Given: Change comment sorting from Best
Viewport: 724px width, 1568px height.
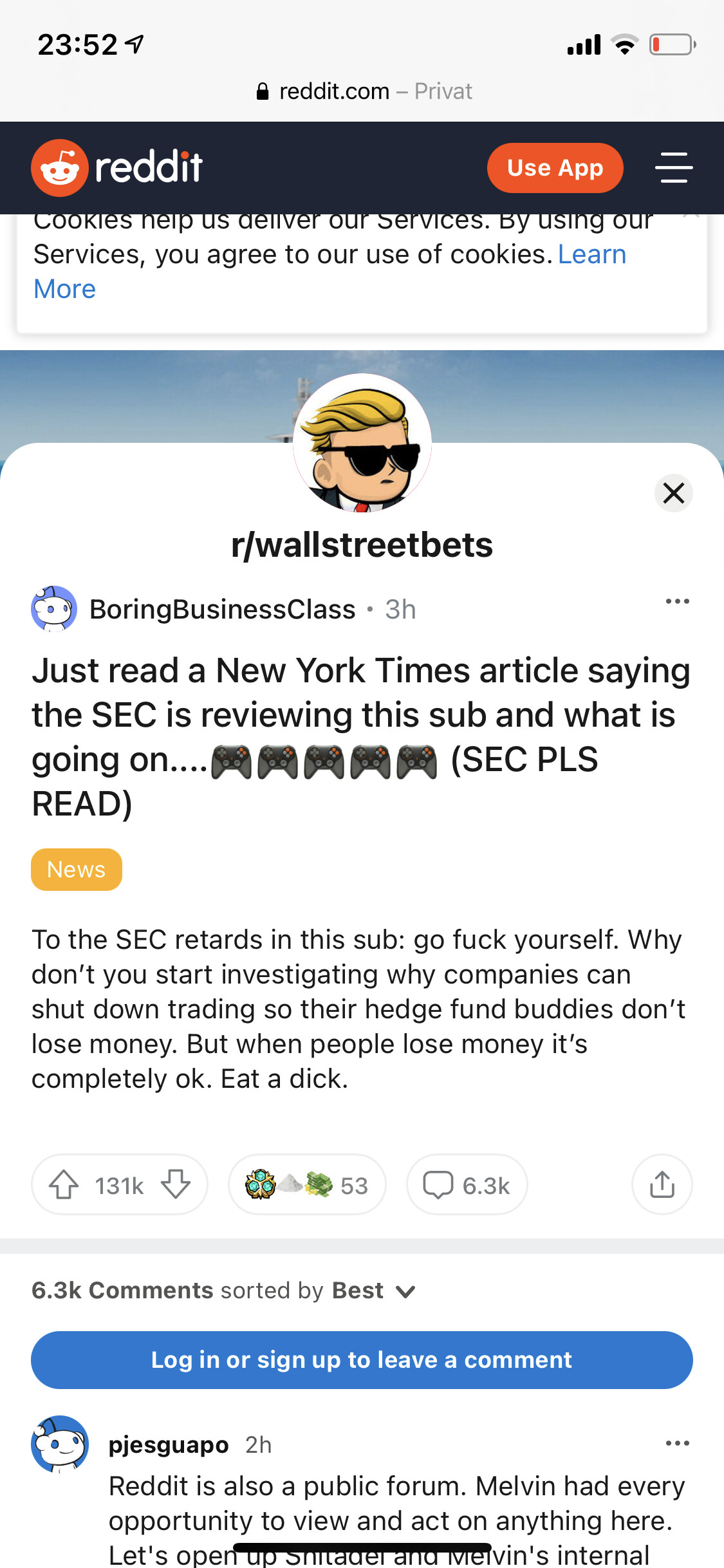Looking at the screenshot, I should tap(373, 1291).
